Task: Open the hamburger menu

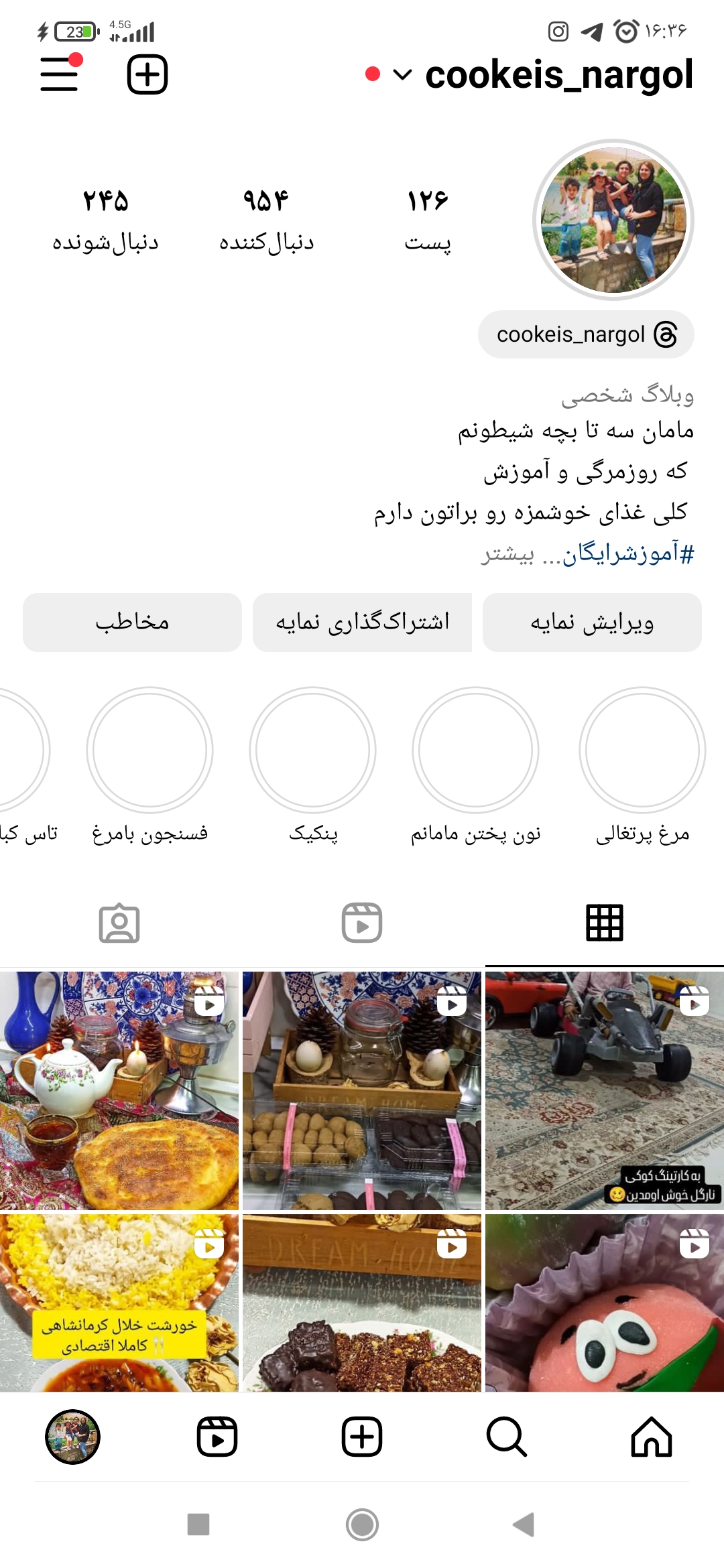Action: click(x=59, y=74)
